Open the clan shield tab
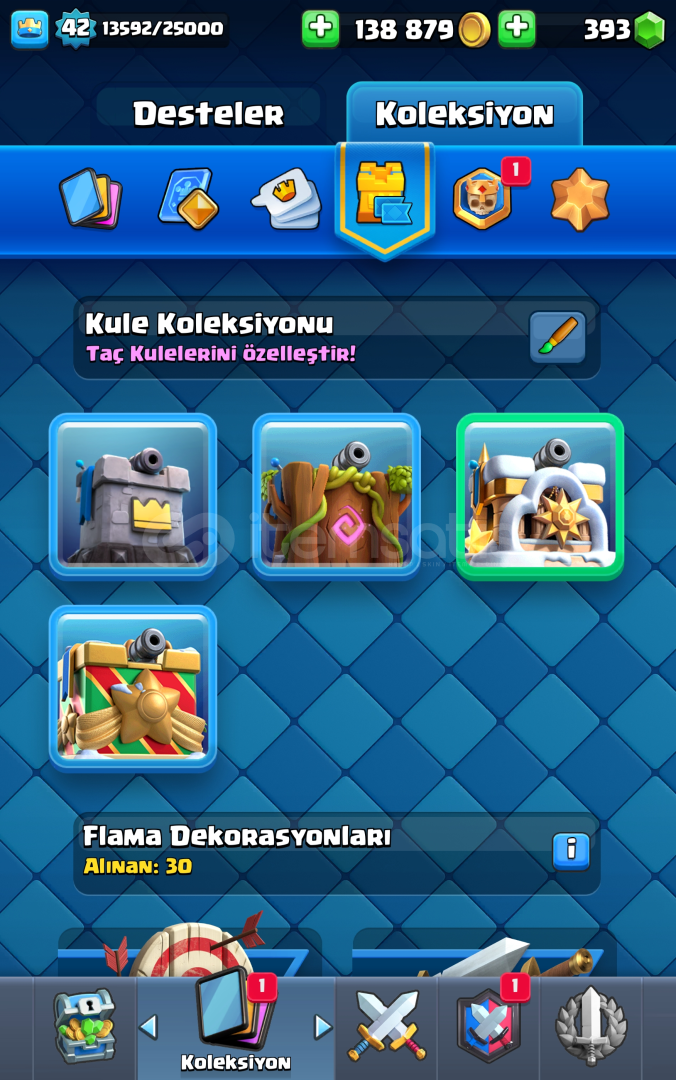This screenshot has height=1080, width=676. (488, 1025)
